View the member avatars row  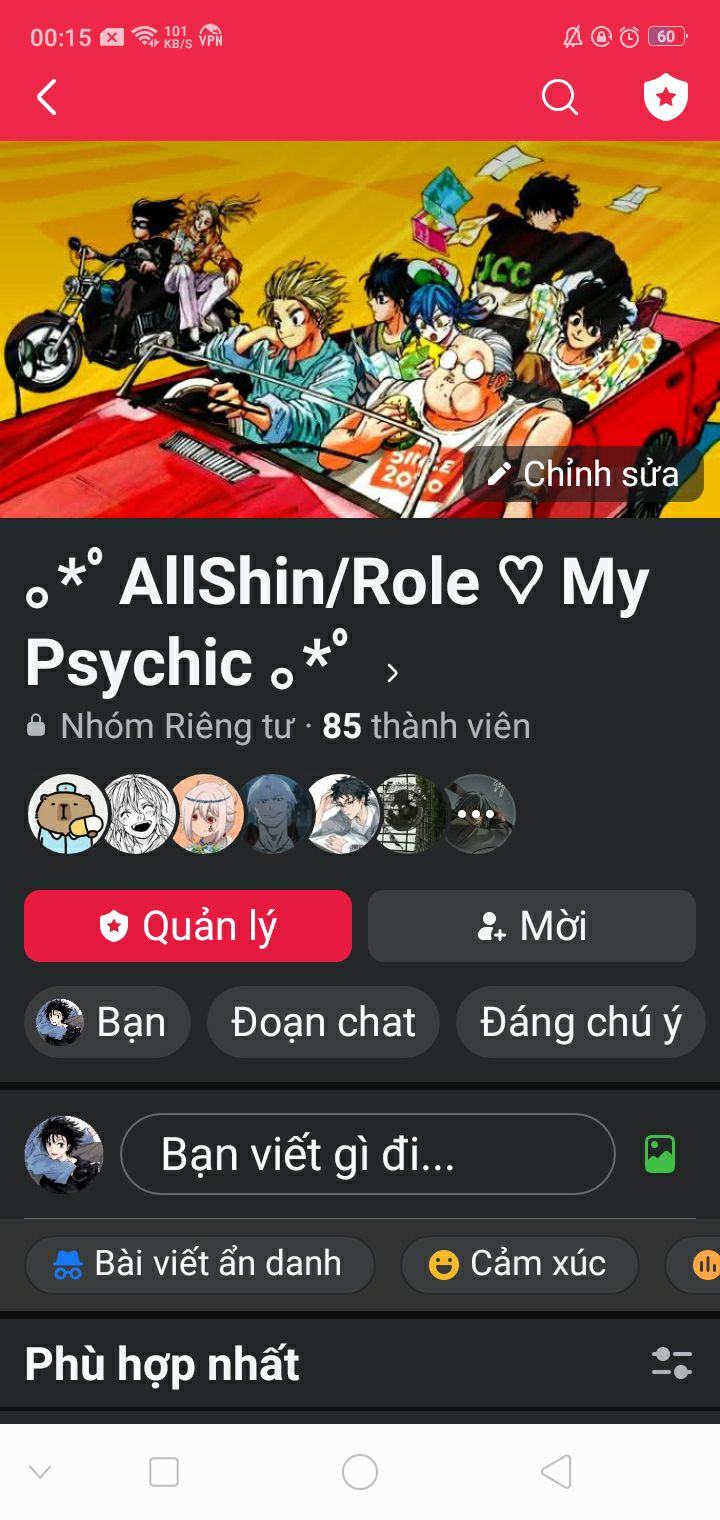270,813
